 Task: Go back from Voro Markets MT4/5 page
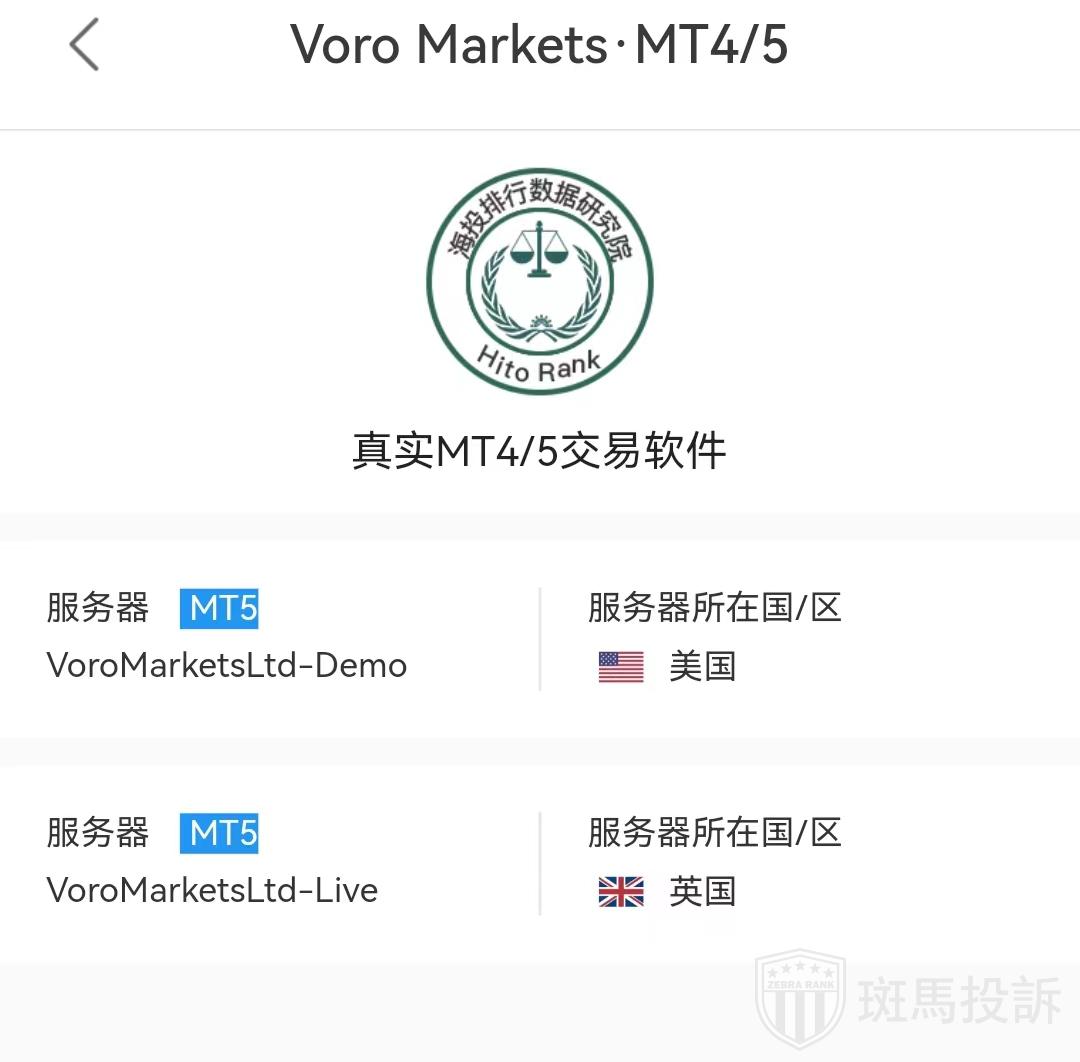pos(84,46)
